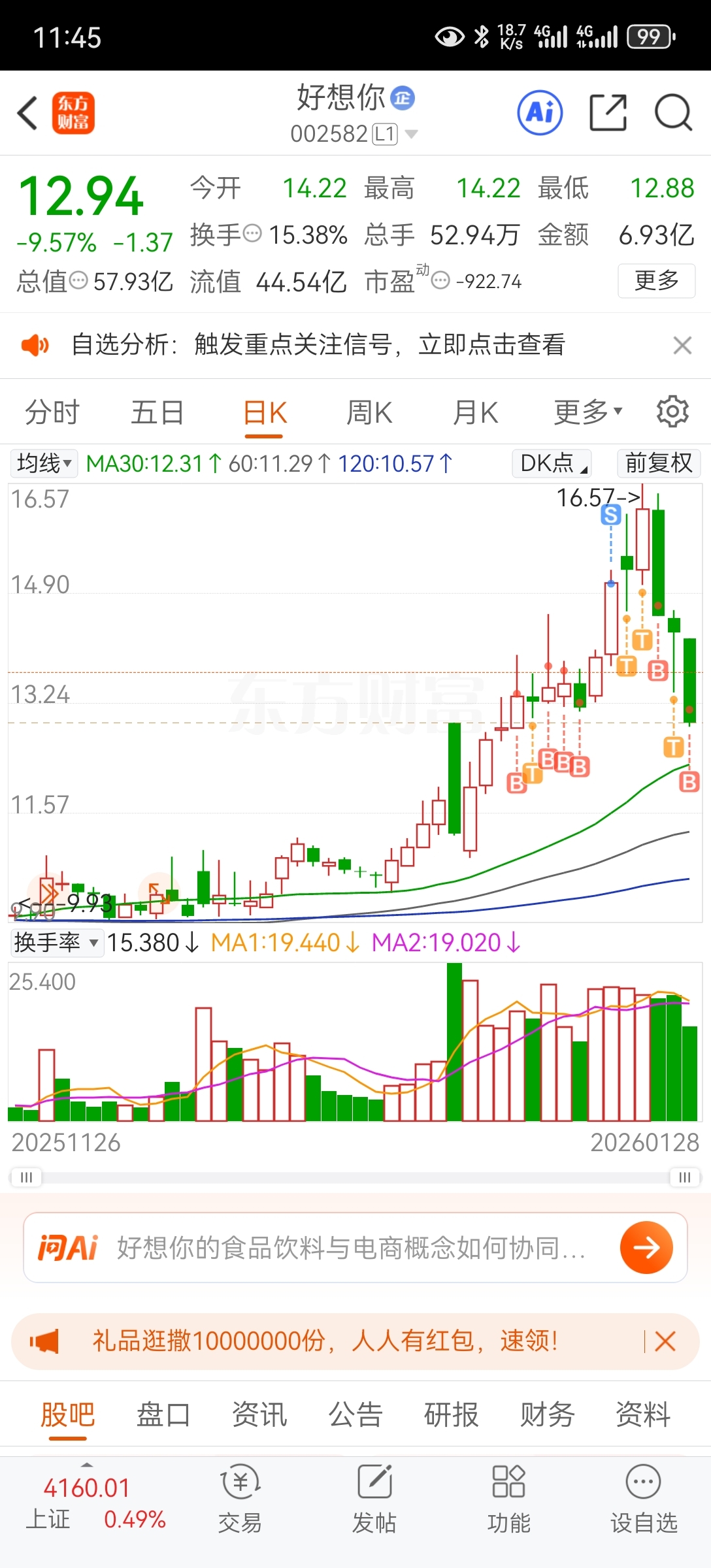Submit the 问Ai question with orange arrow

tap(646, 1248)
